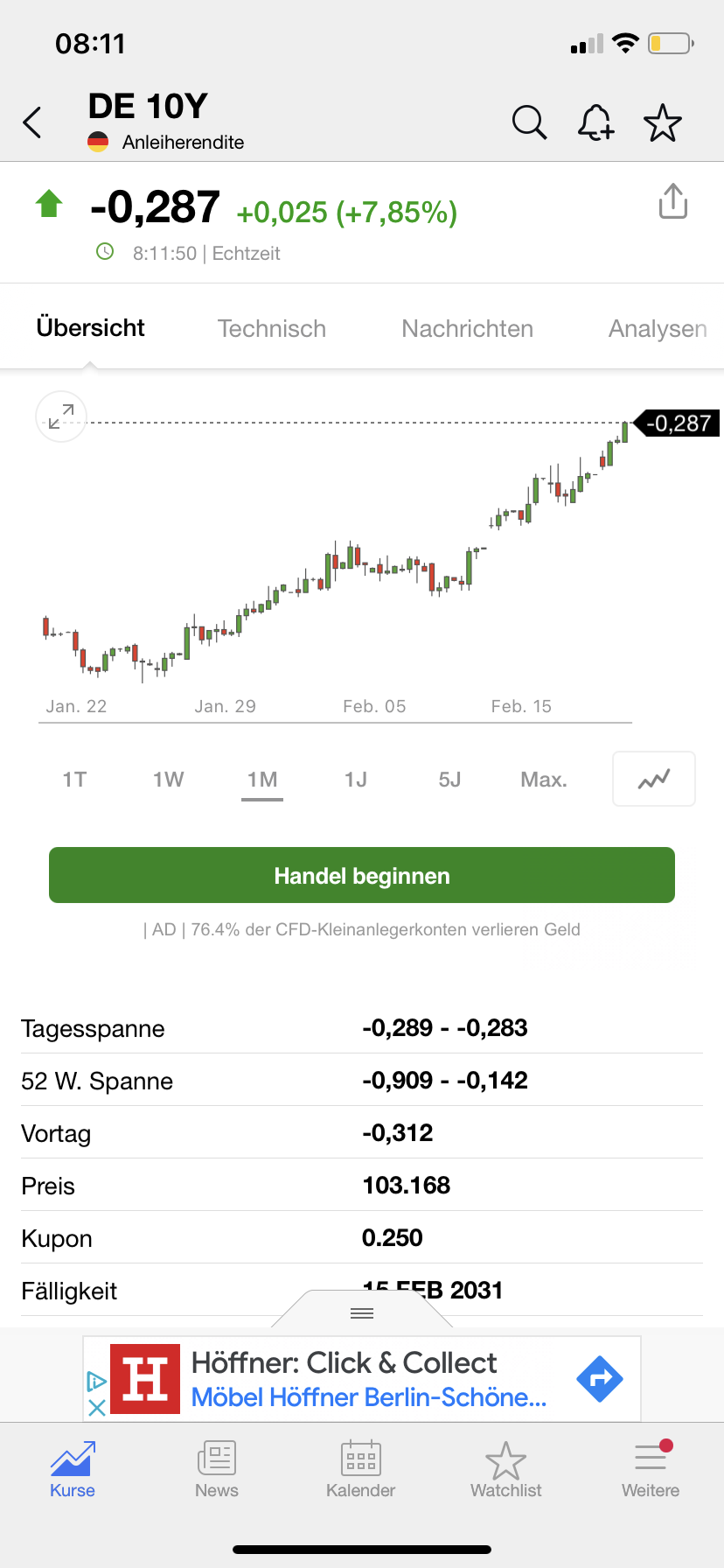Expand the chart to fullscreen

click(x=60, y=416)
